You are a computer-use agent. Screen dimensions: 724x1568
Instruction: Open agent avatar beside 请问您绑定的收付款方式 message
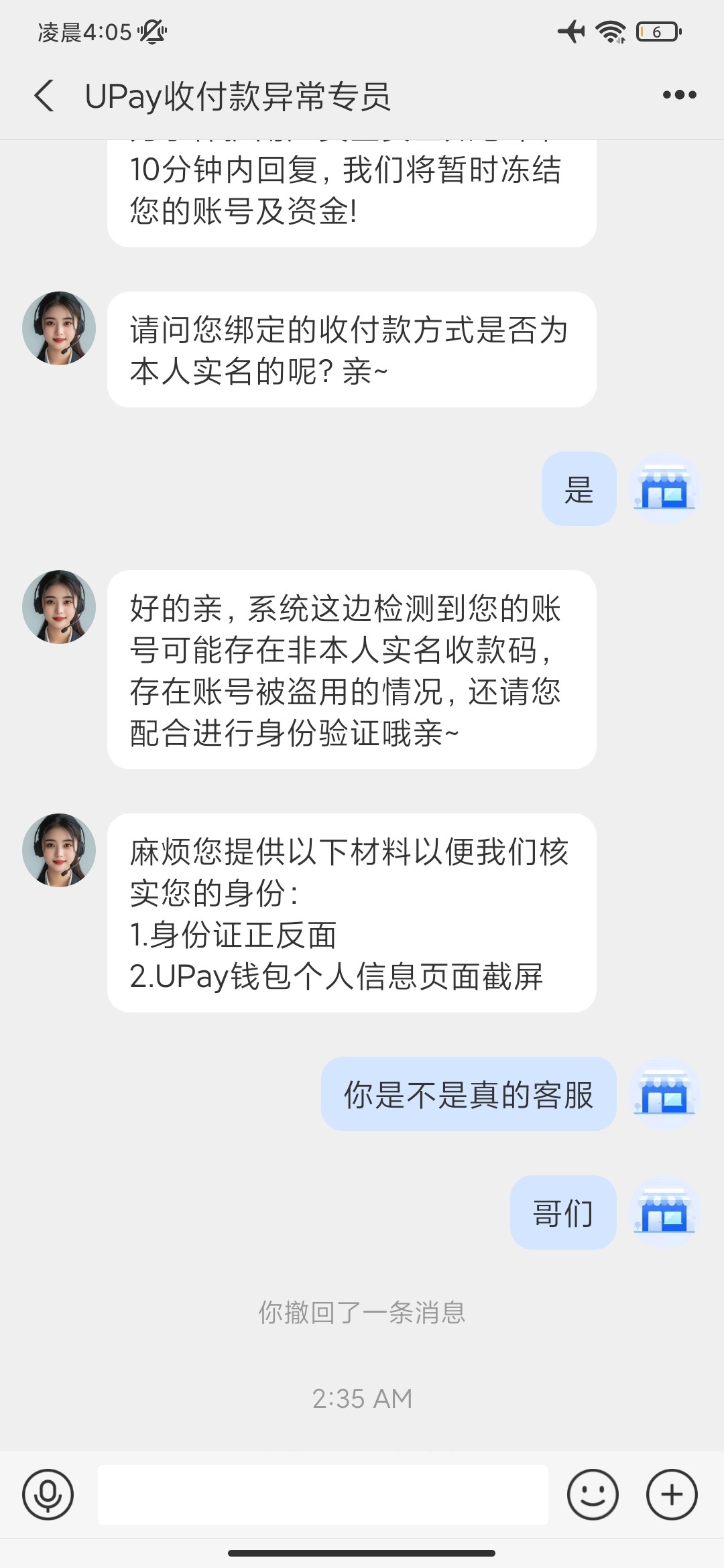[59, 328]
